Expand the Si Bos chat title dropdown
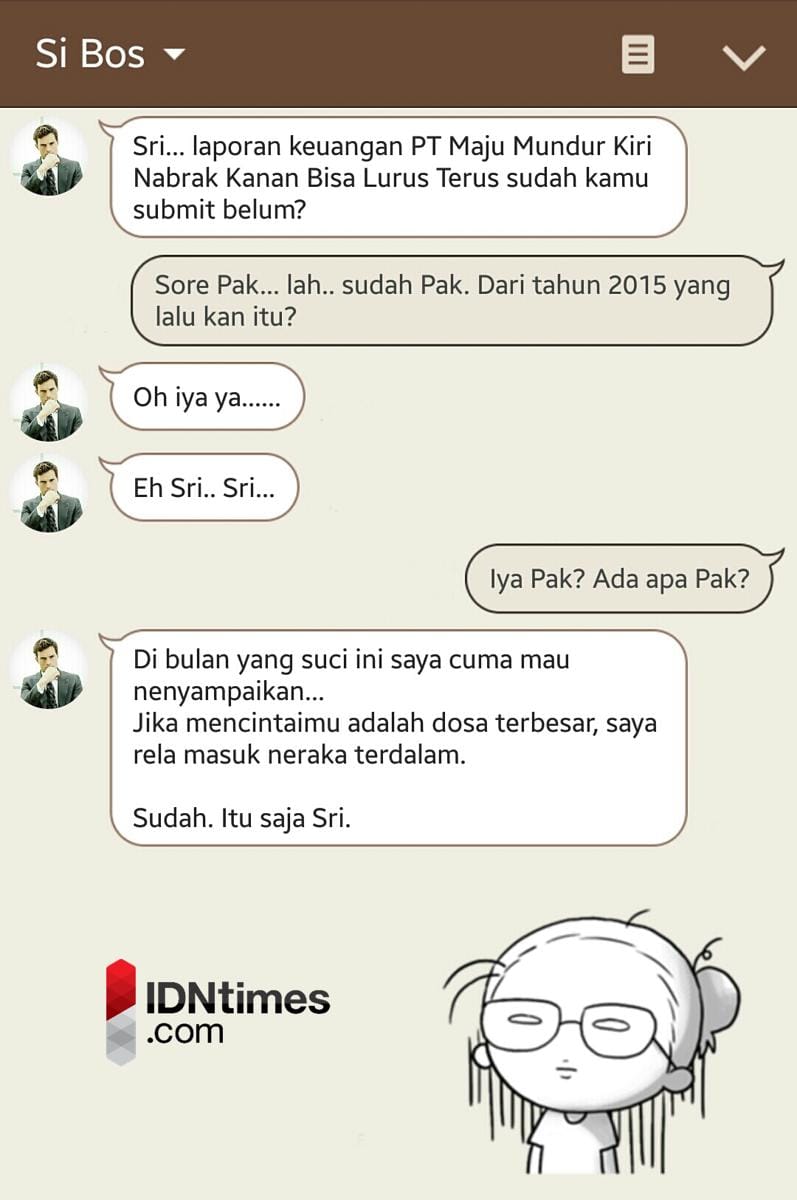This screenshot has width=797, height=1200. 174,54
